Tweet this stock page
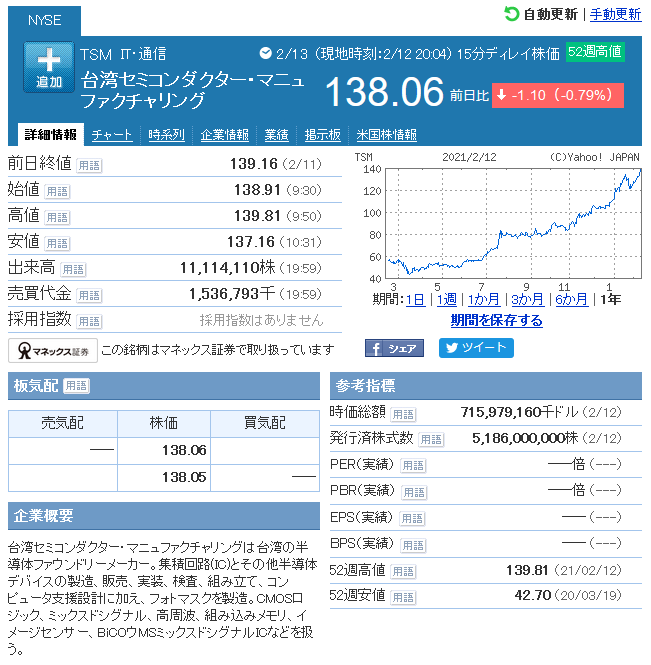This screenshot has width=651, height=665. (x=476, y=348)
